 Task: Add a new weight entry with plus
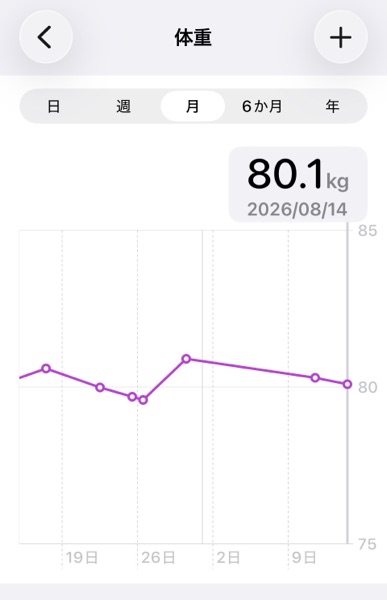point(341,37)
